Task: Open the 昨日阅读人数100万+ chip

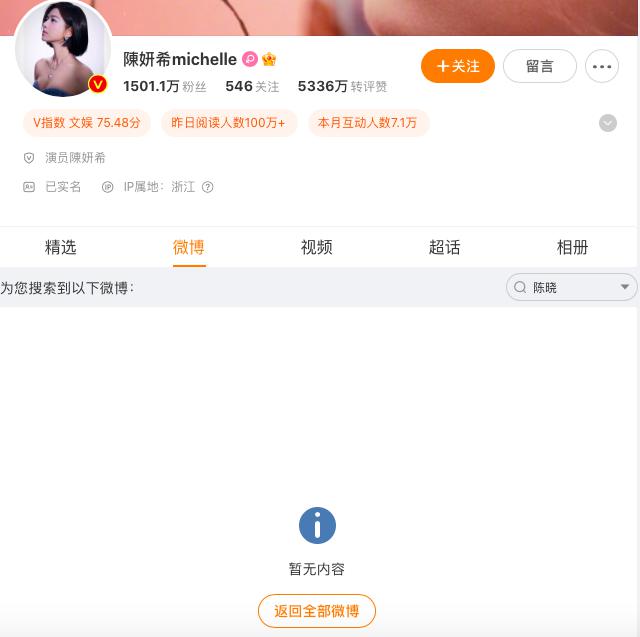Action: tap(228, 123)
